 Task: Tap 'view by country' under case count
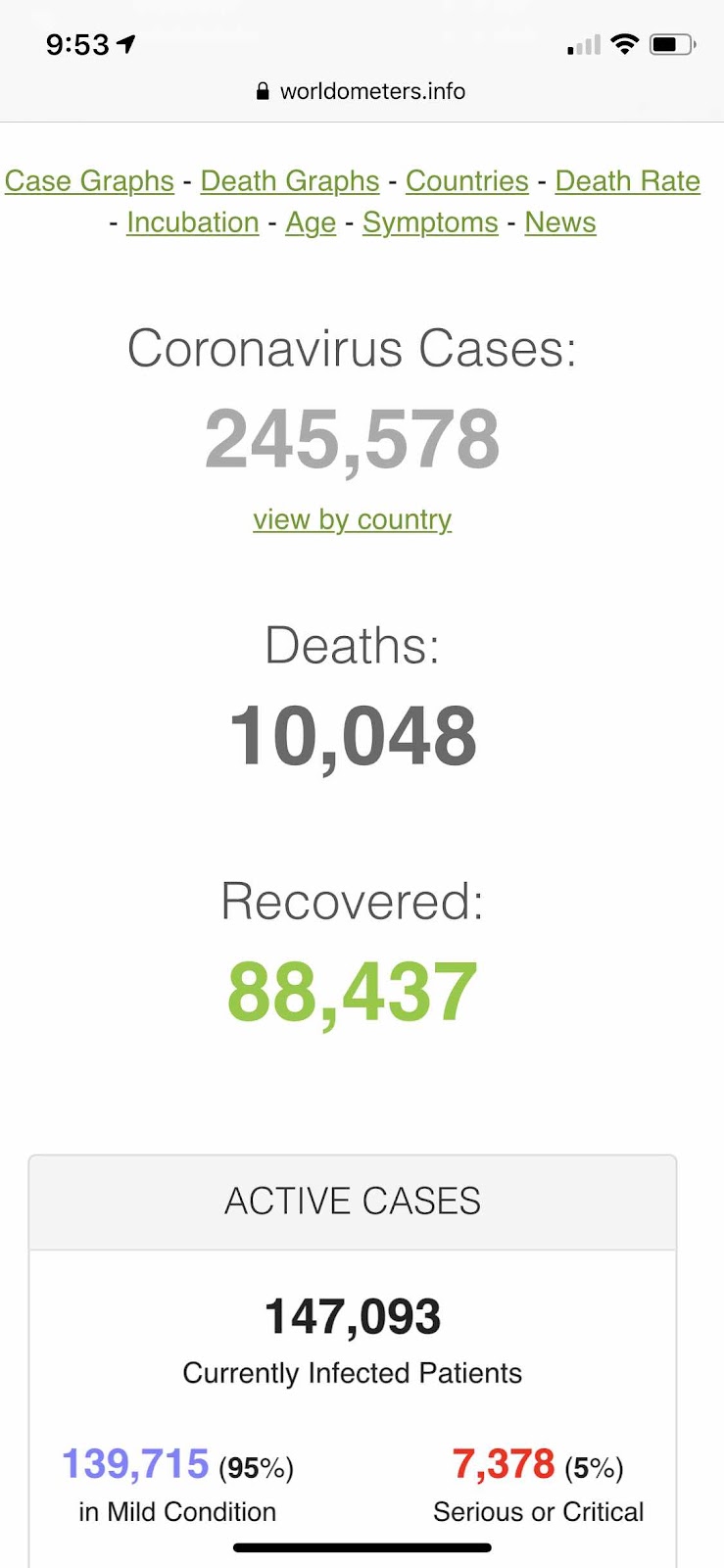(x=353, y=519)
